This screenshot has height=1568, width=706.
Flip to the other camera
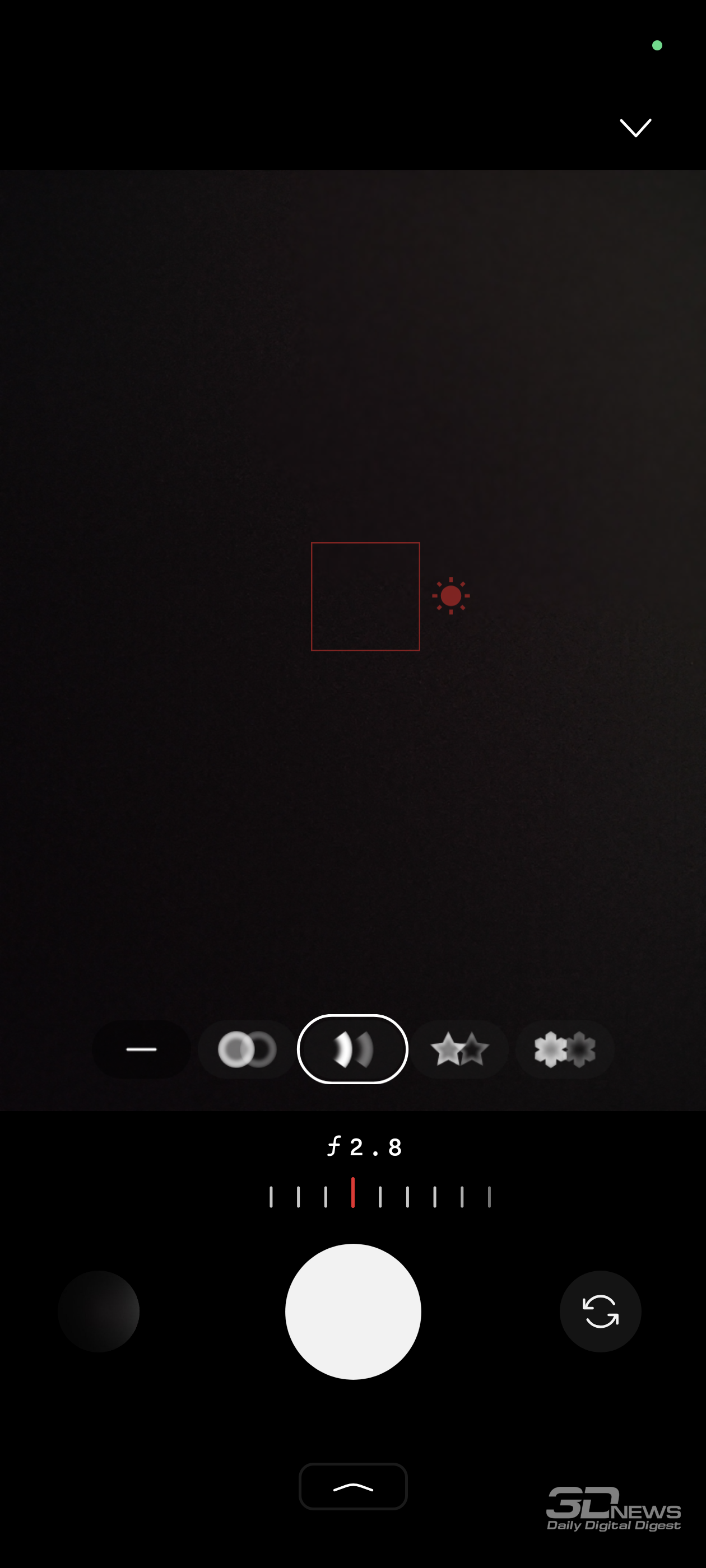pyautogui.click(x=600, y=1311)
